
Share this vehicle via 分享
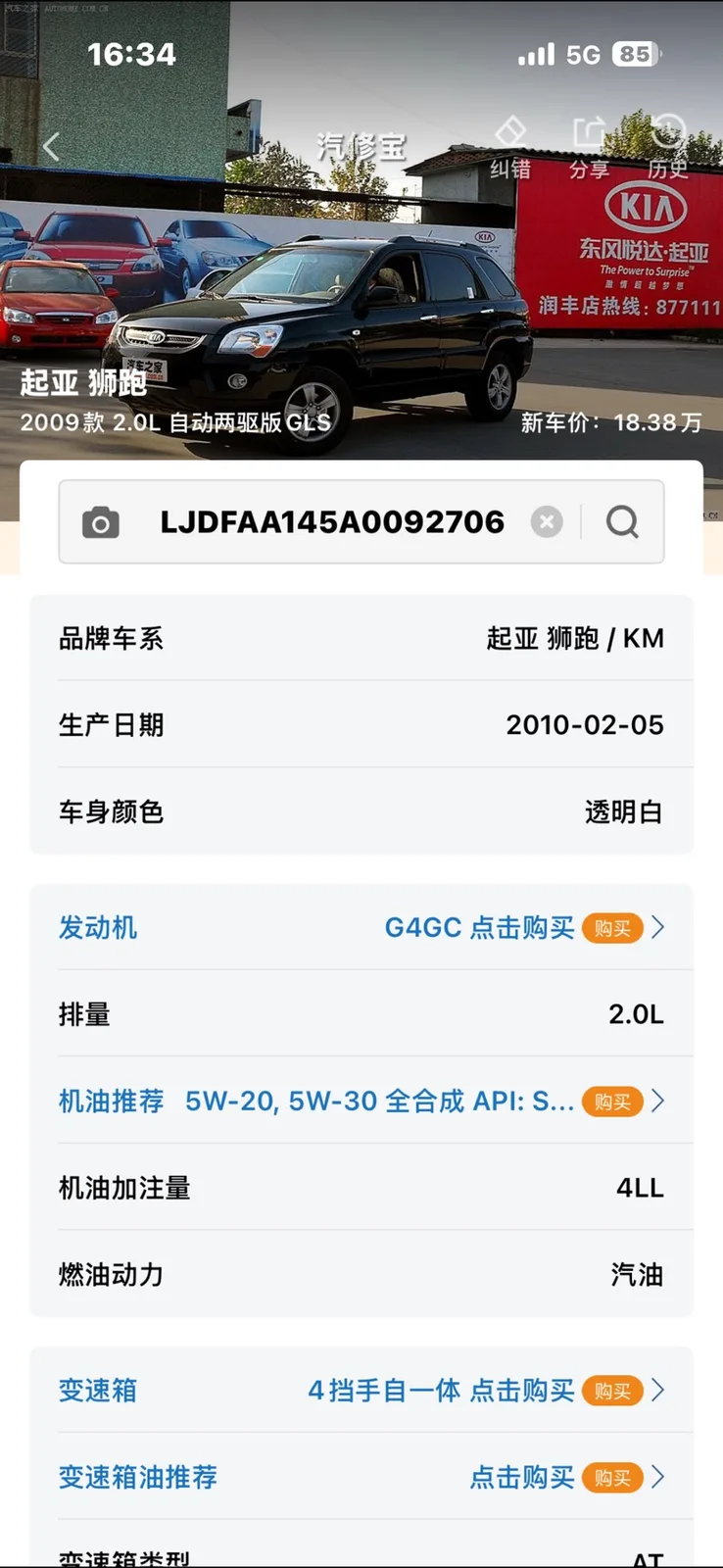point(589,148)
